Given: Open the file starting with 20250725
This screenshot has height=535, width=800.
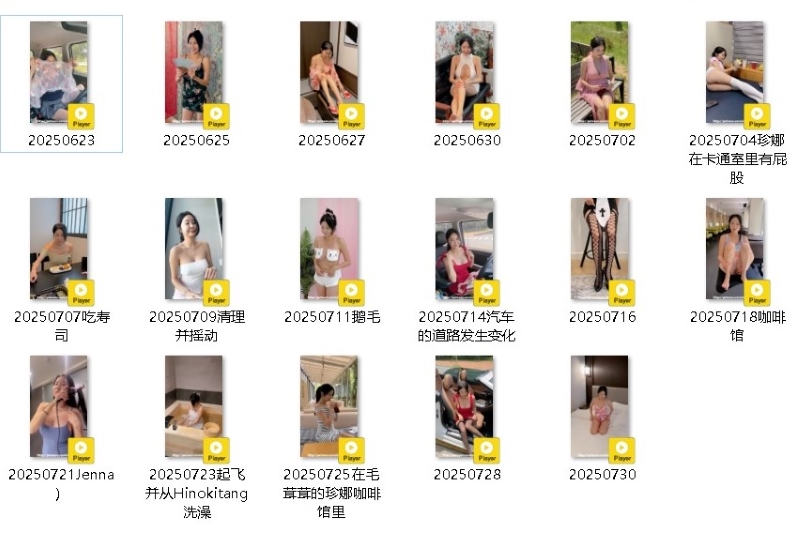Looking at the screenshot, I should 329,408.
